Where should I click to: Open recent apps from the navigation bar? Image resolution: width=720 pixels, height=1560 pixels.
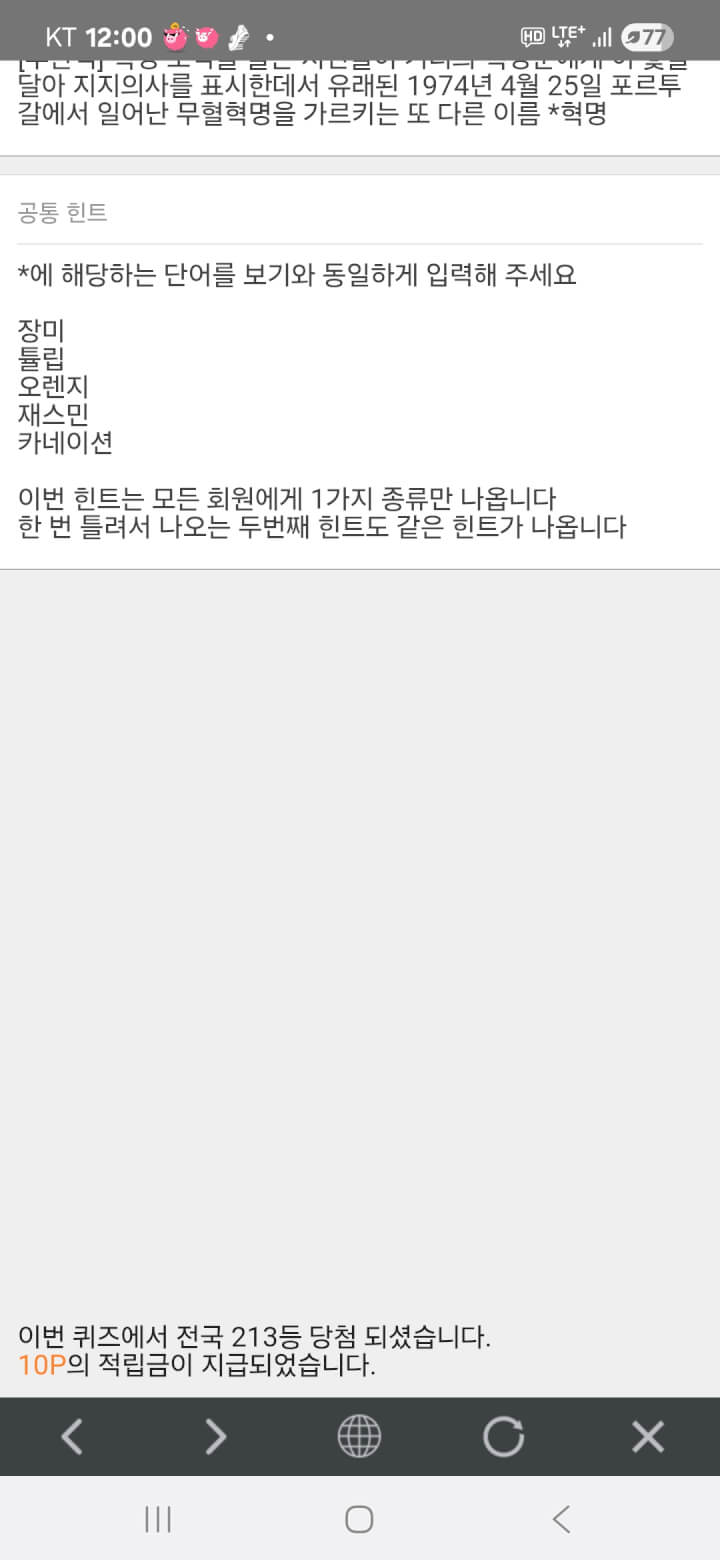pyautogui.click(x=158, y=1519)
